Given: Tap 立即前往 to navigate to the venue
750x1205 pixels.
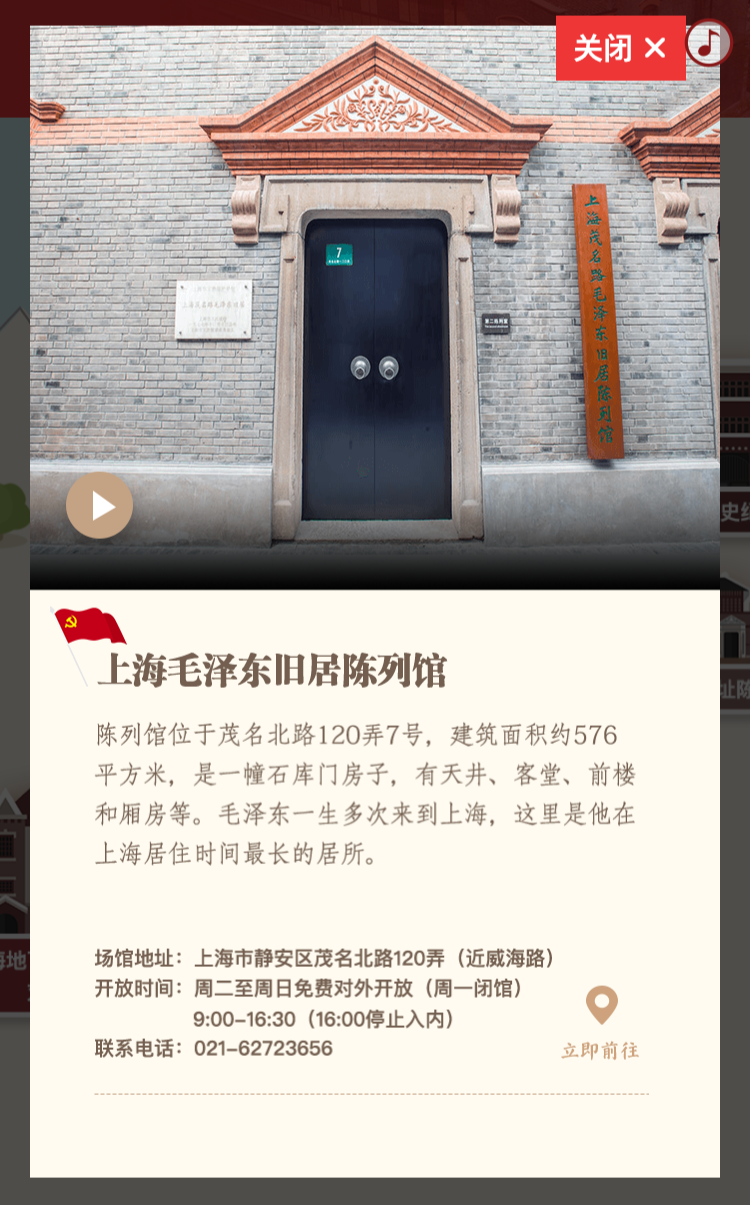Looking at the screenshot, I should [x=601, y=1023].
